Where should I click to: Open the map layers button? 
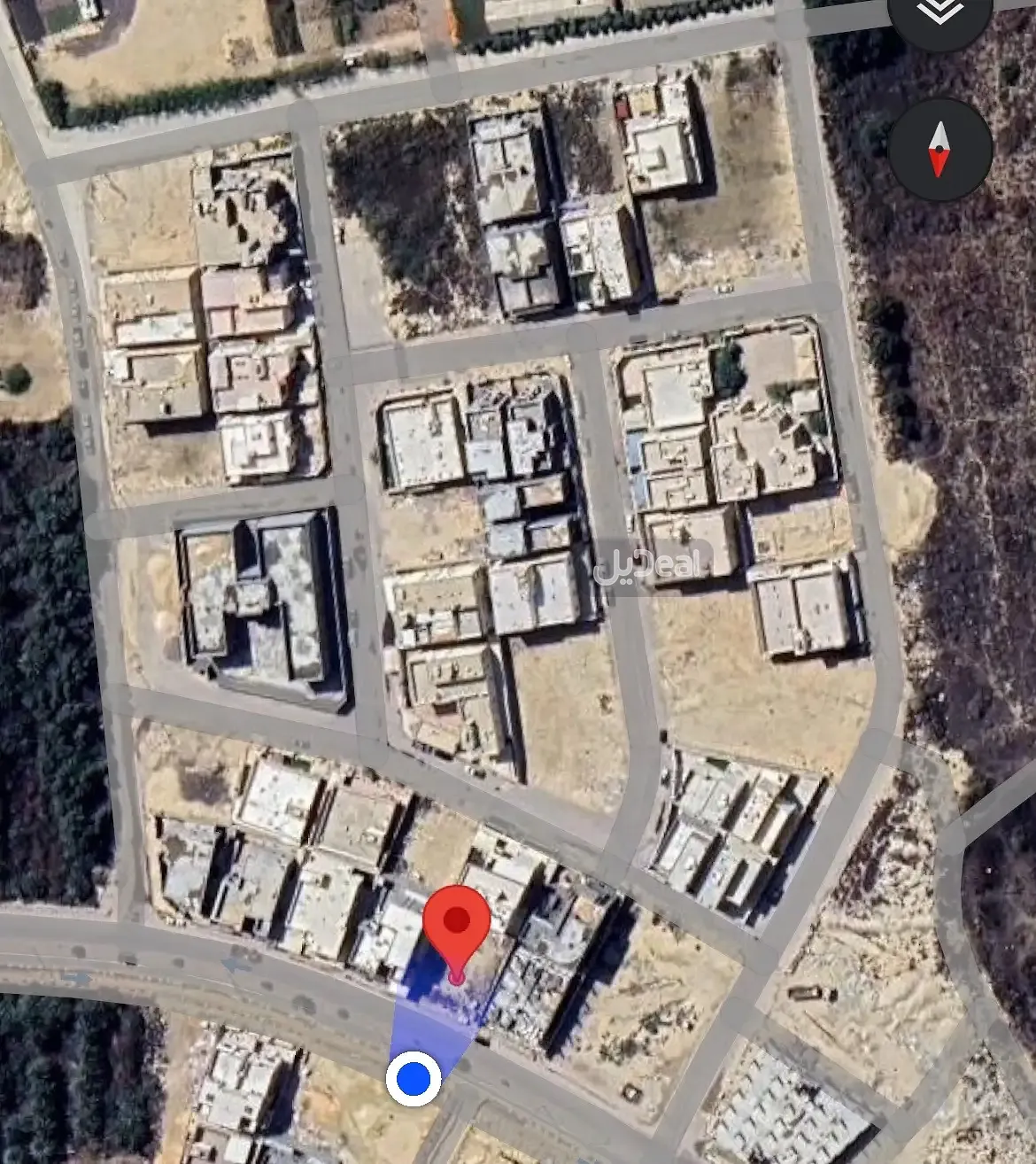[939, 12]
